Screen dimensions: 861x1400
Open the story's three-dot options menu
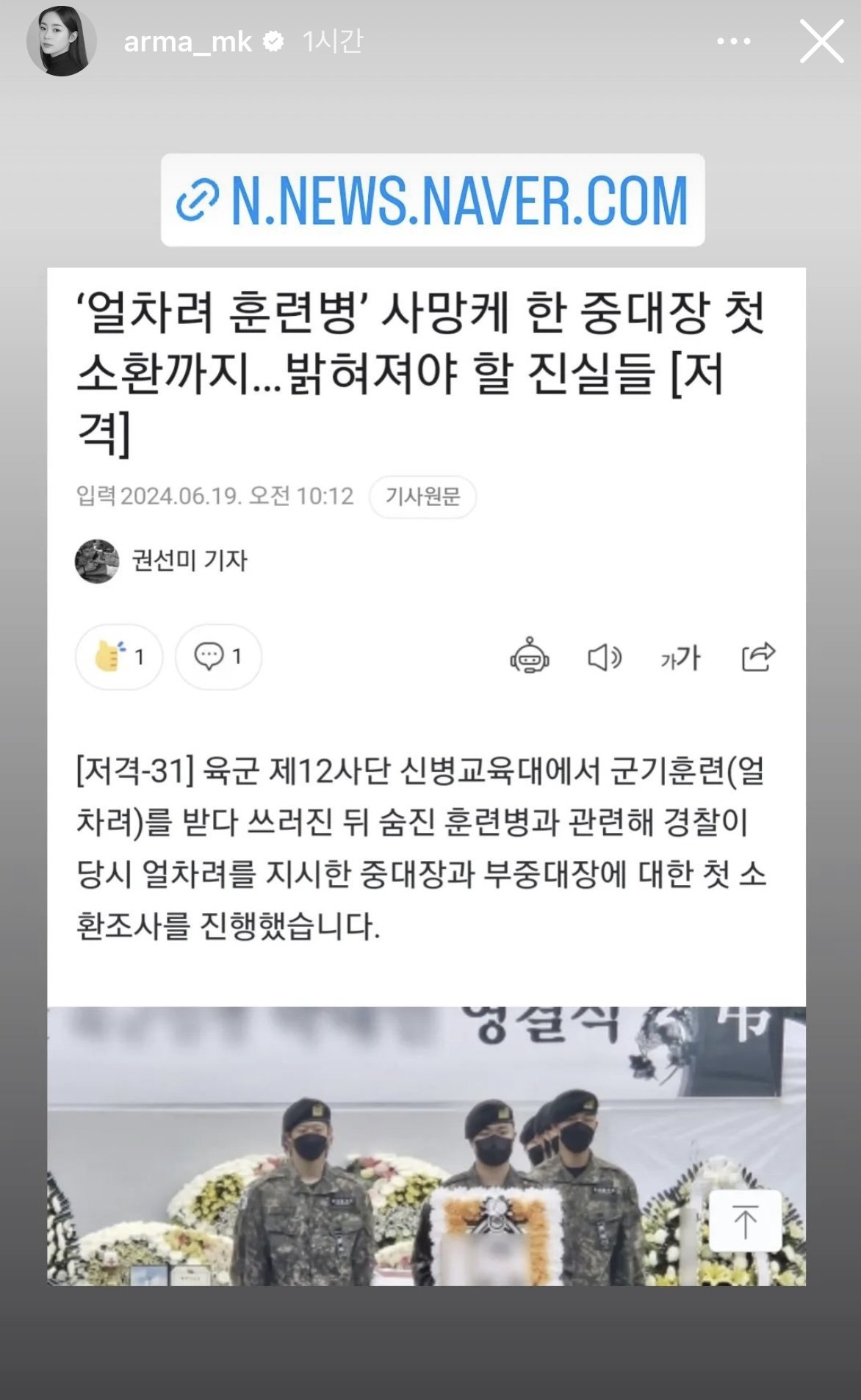tap(733, 41)
